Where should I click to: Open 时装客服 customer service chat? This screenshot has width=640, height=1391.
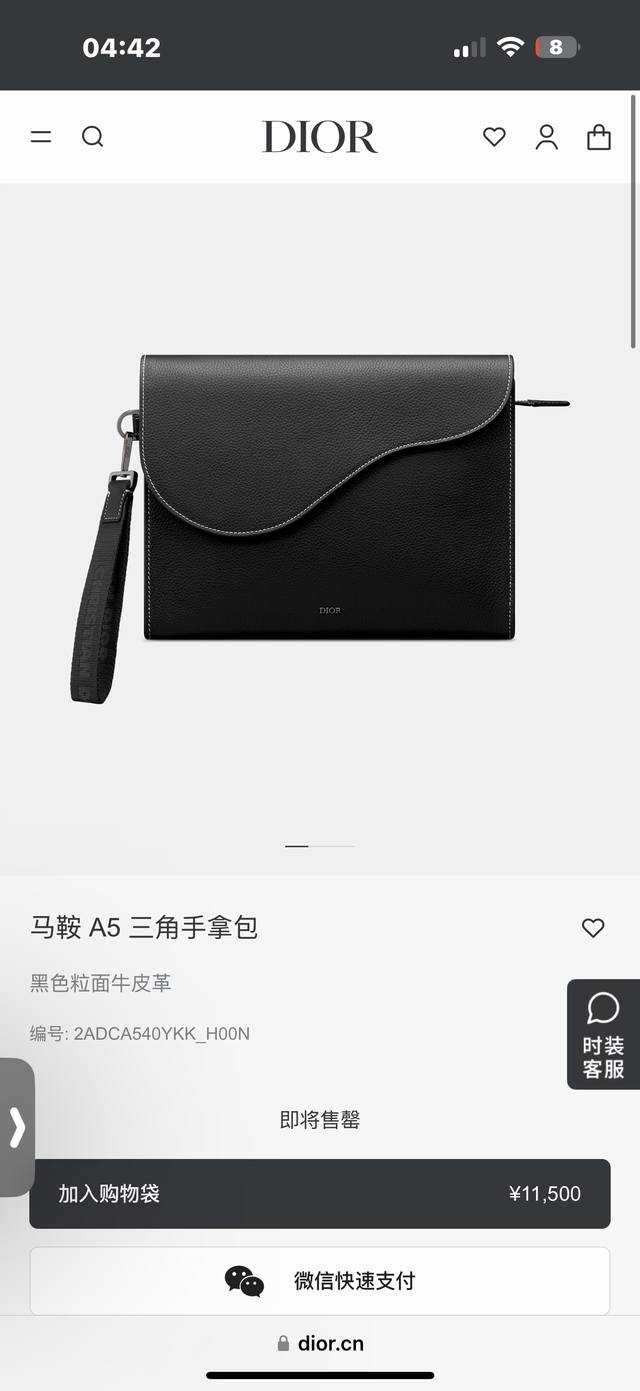pos(603,1035)
